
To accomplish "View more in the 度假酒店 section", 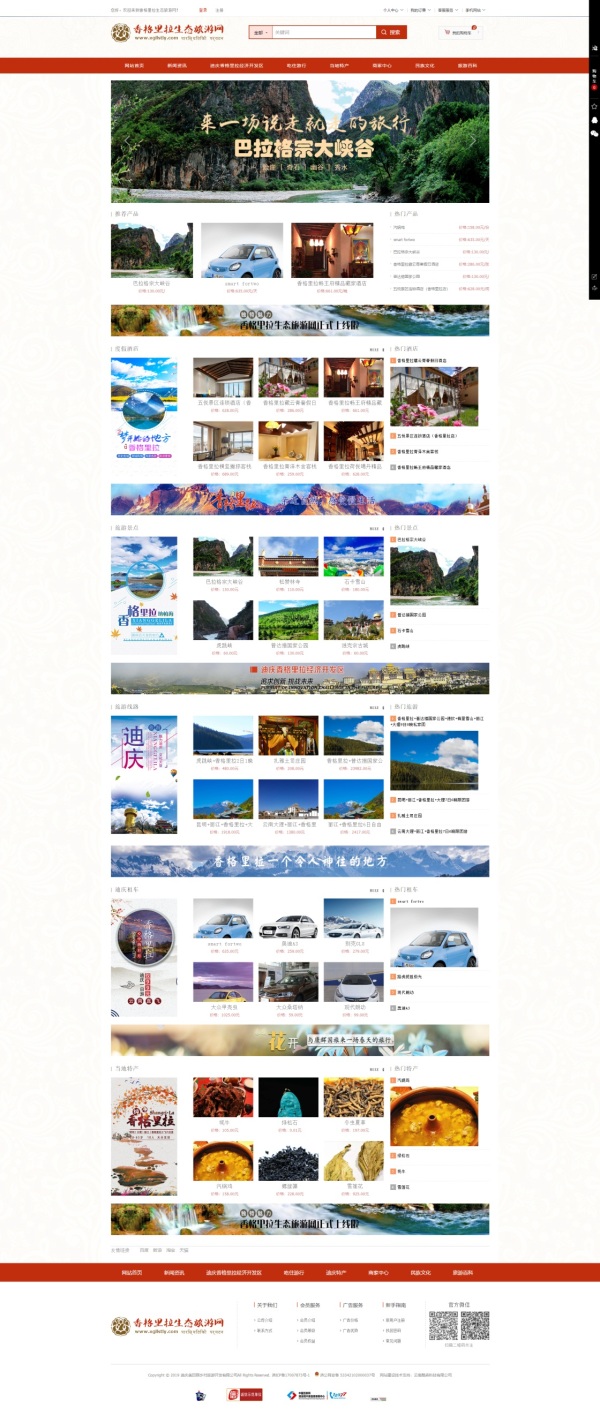I will click(375, 349).
